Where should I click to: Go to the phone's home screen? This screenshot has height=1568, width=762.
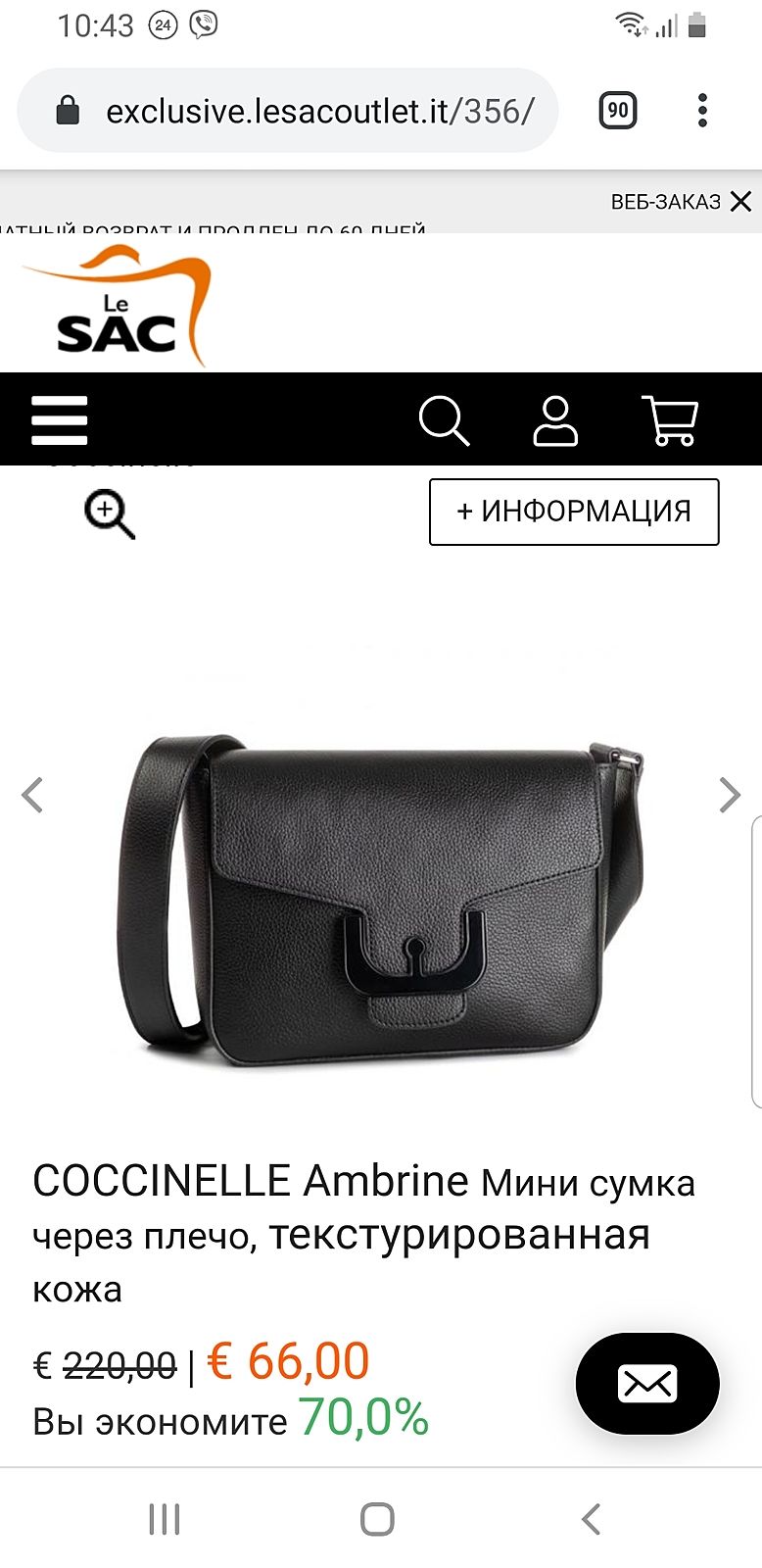pyautogui.click(x=377, y=1519)
